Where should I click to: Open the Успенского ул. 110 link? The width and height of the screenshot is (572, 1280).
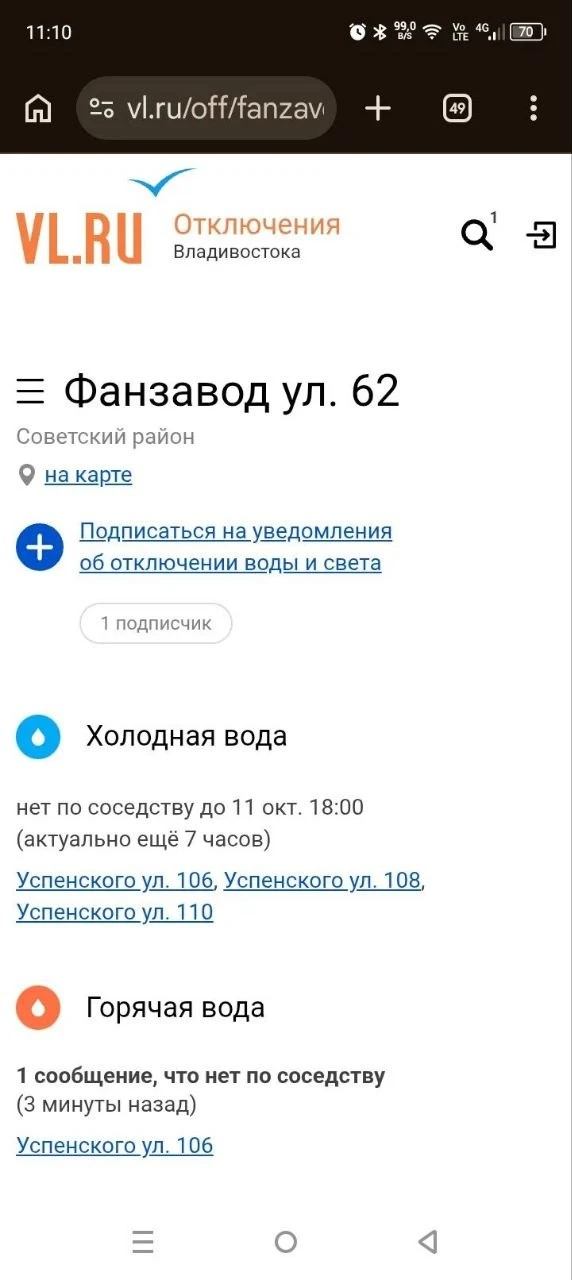coord(115,912)
